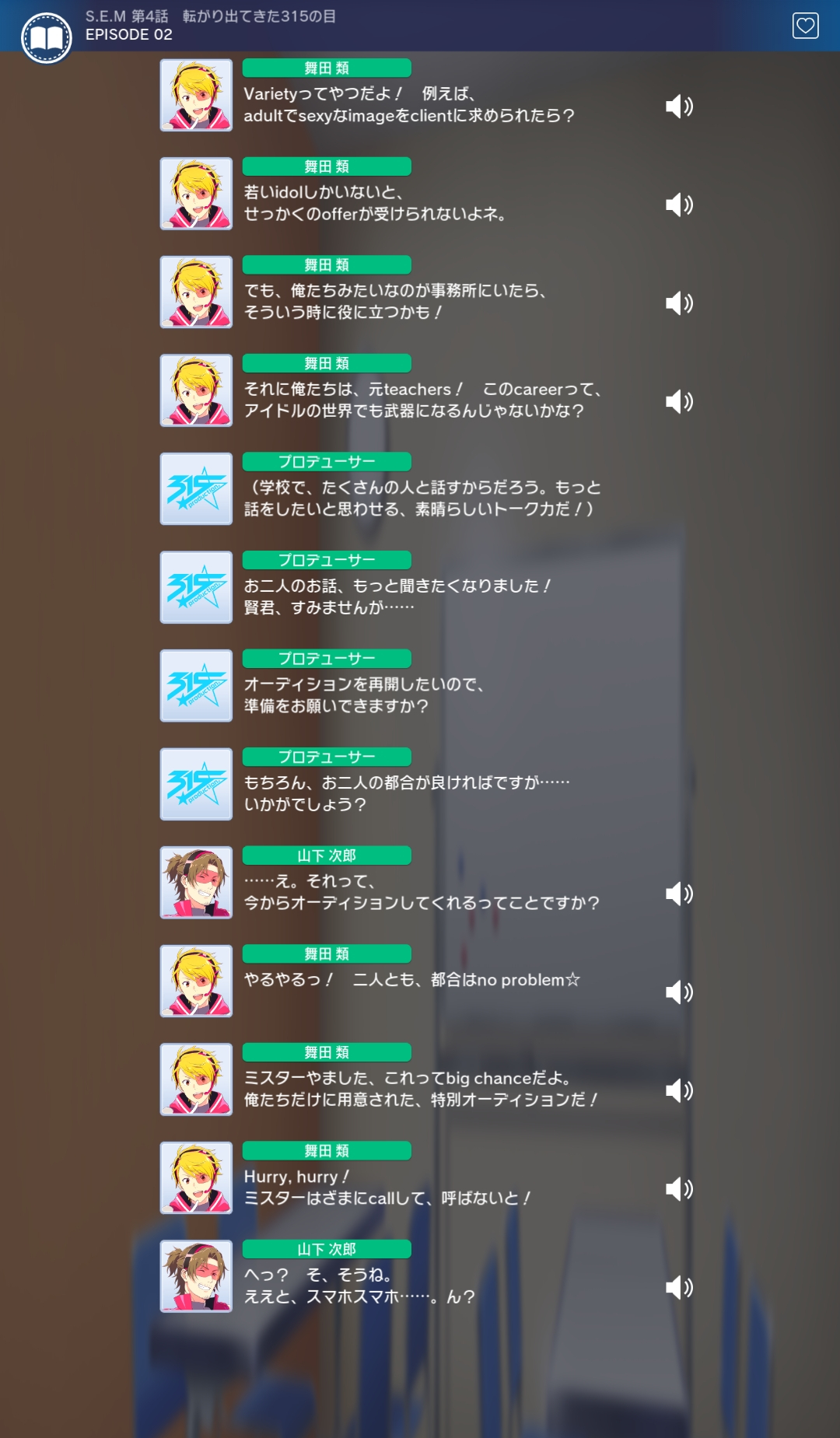Play voice for the line starting 'でも、俺たちみたいなのが'
This screenshot has height=1438, width=840.
click(678, 303)
